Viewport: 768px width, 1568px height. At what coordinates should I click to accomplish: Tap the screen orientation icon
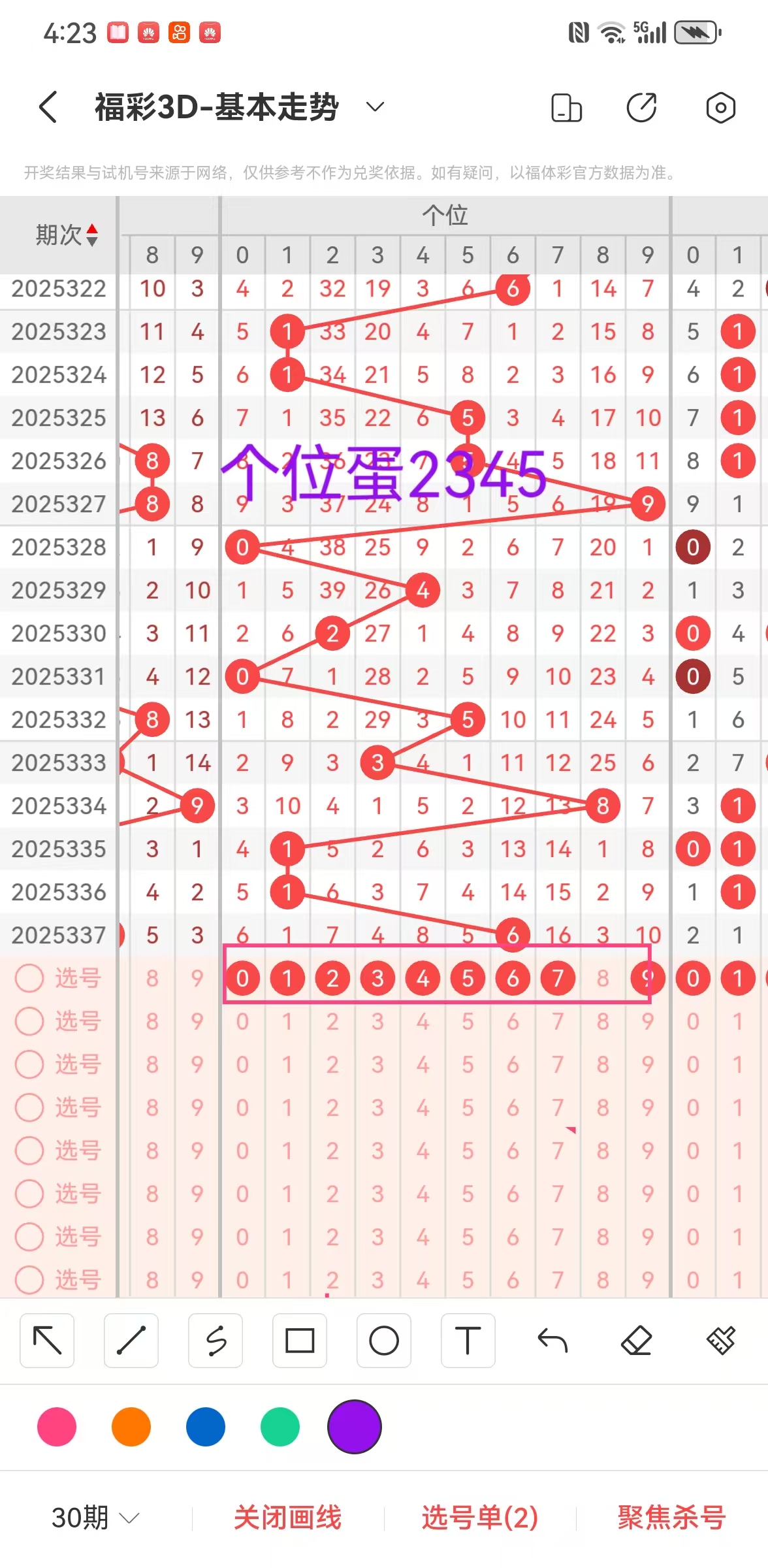566,108
